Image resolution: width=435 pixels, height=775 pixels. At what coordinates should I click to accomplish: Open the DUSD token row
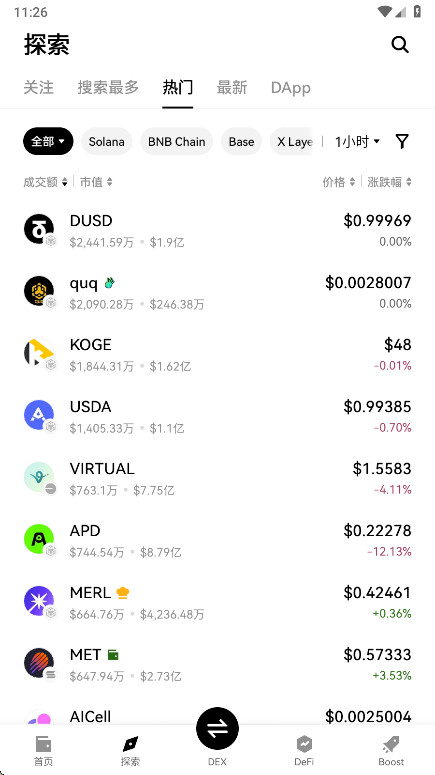(218, 230)
